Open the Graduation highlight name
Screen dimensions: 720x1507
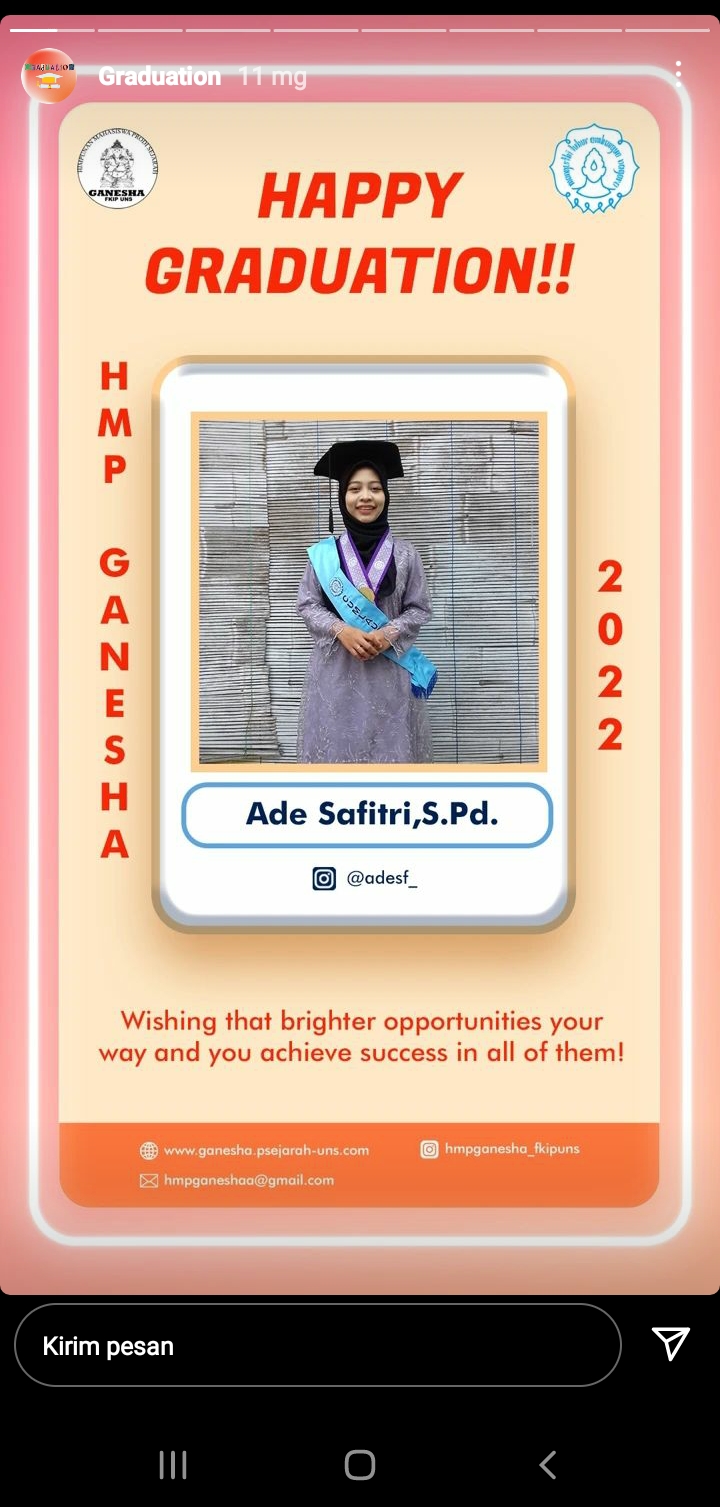click(x=159, y=77)
